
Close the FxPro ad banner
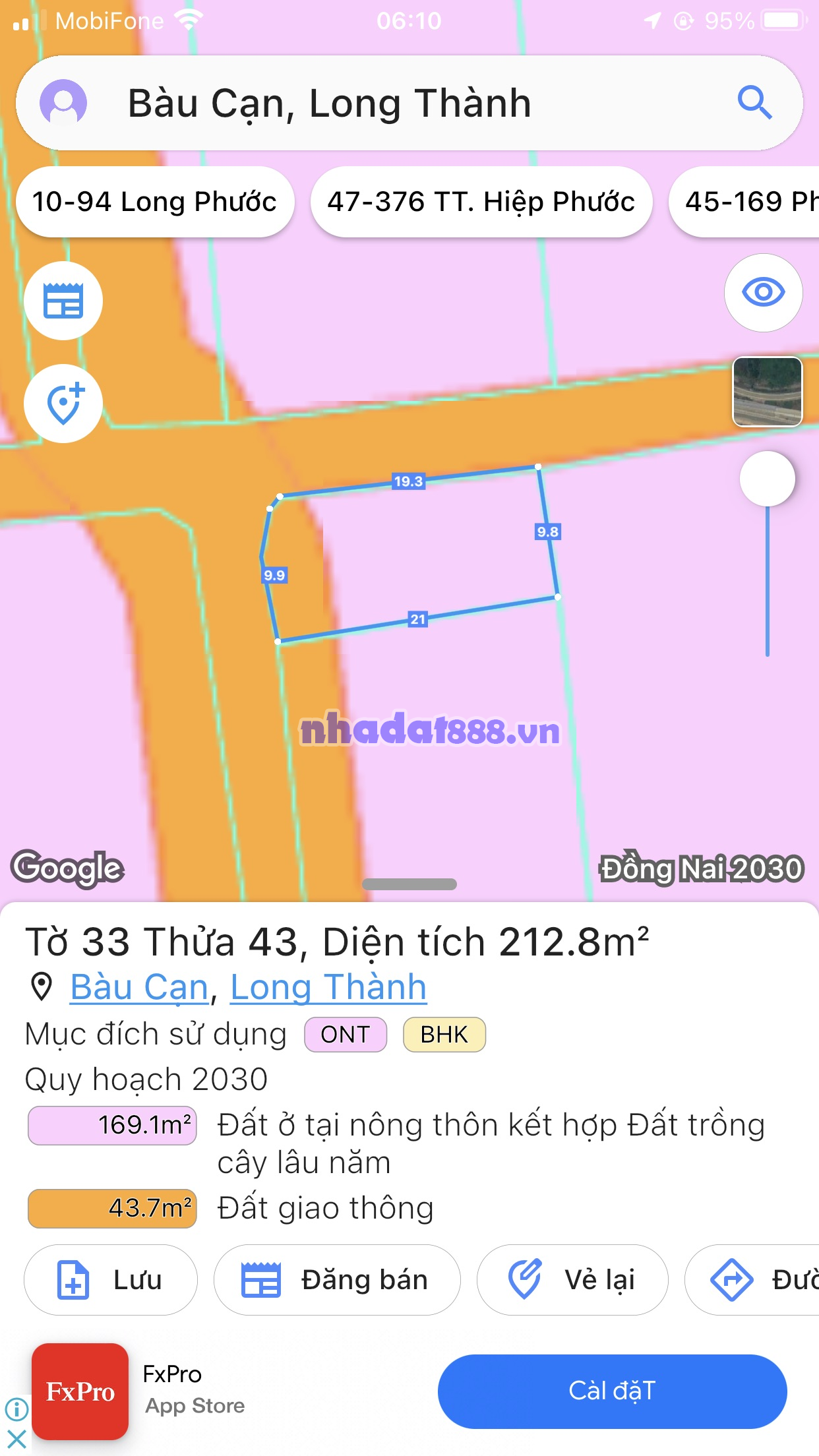click(16, 1439)
